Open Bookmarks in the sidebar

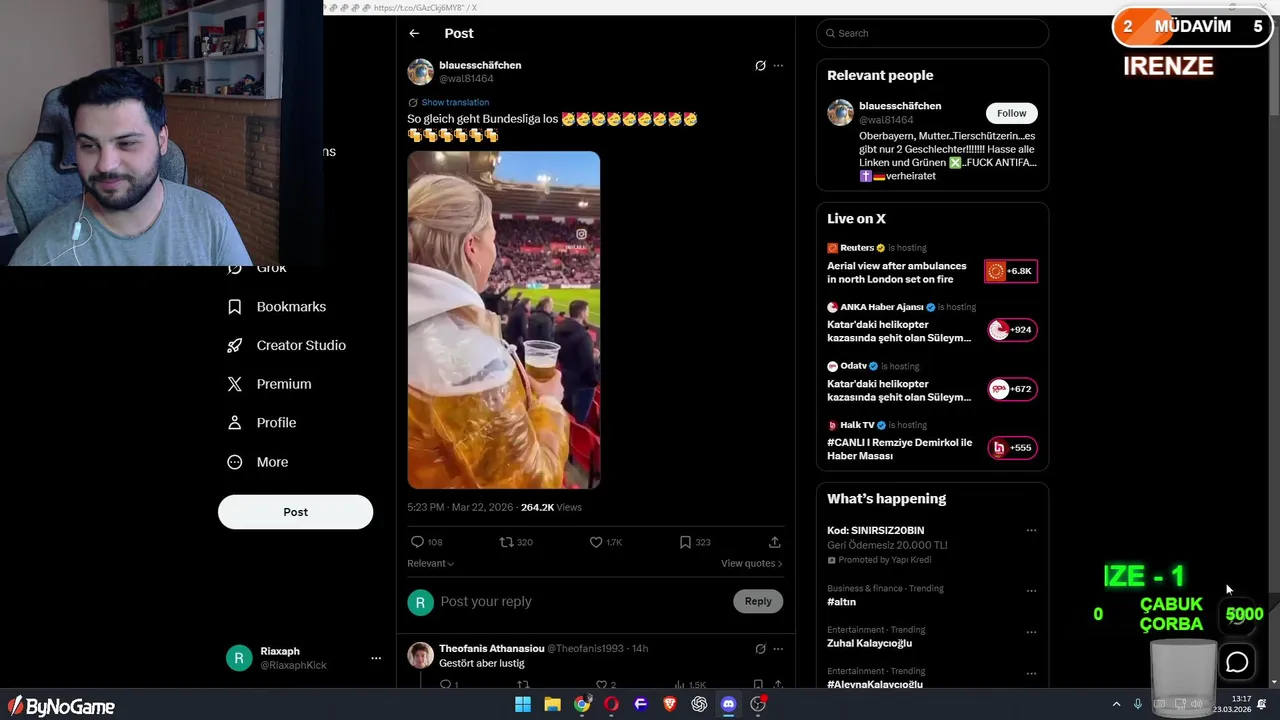point(290,307)
